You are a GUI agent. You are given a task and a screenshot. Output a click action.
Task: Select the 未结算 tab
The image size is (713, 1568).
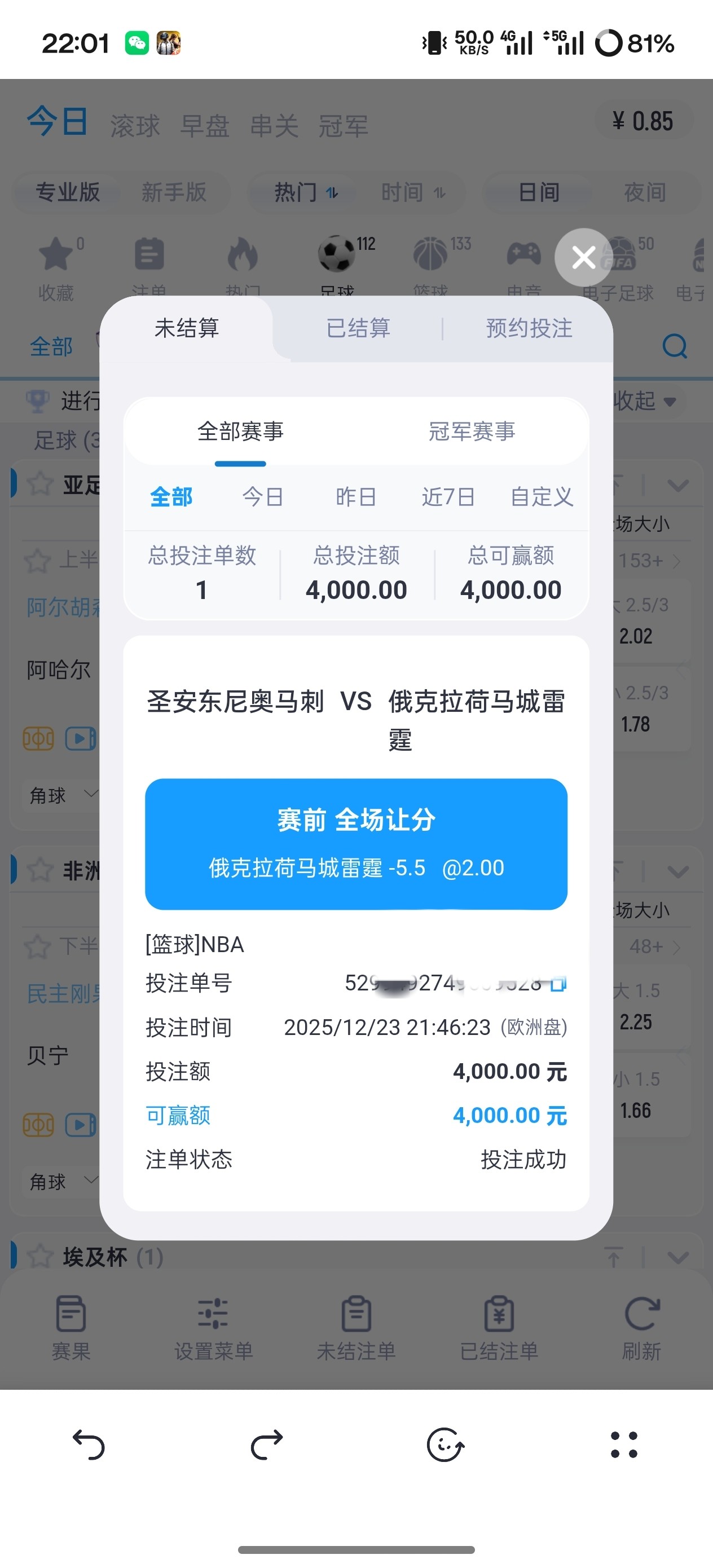(186, 328)
